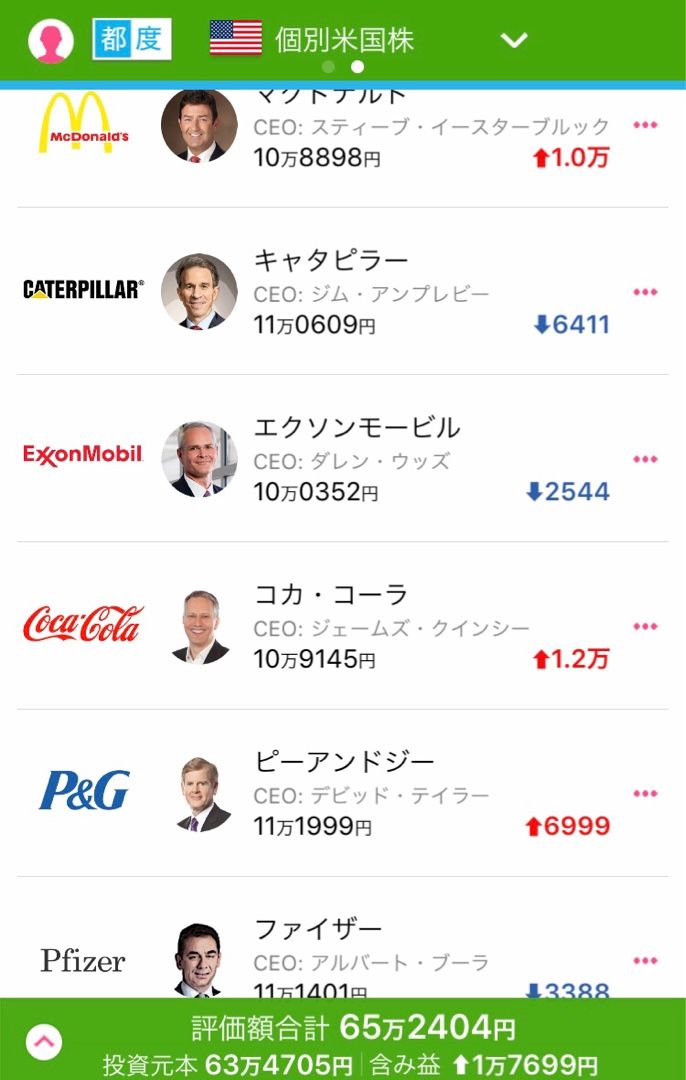Open the user profile avatar
686x1080 pixels.
[50, 41]
